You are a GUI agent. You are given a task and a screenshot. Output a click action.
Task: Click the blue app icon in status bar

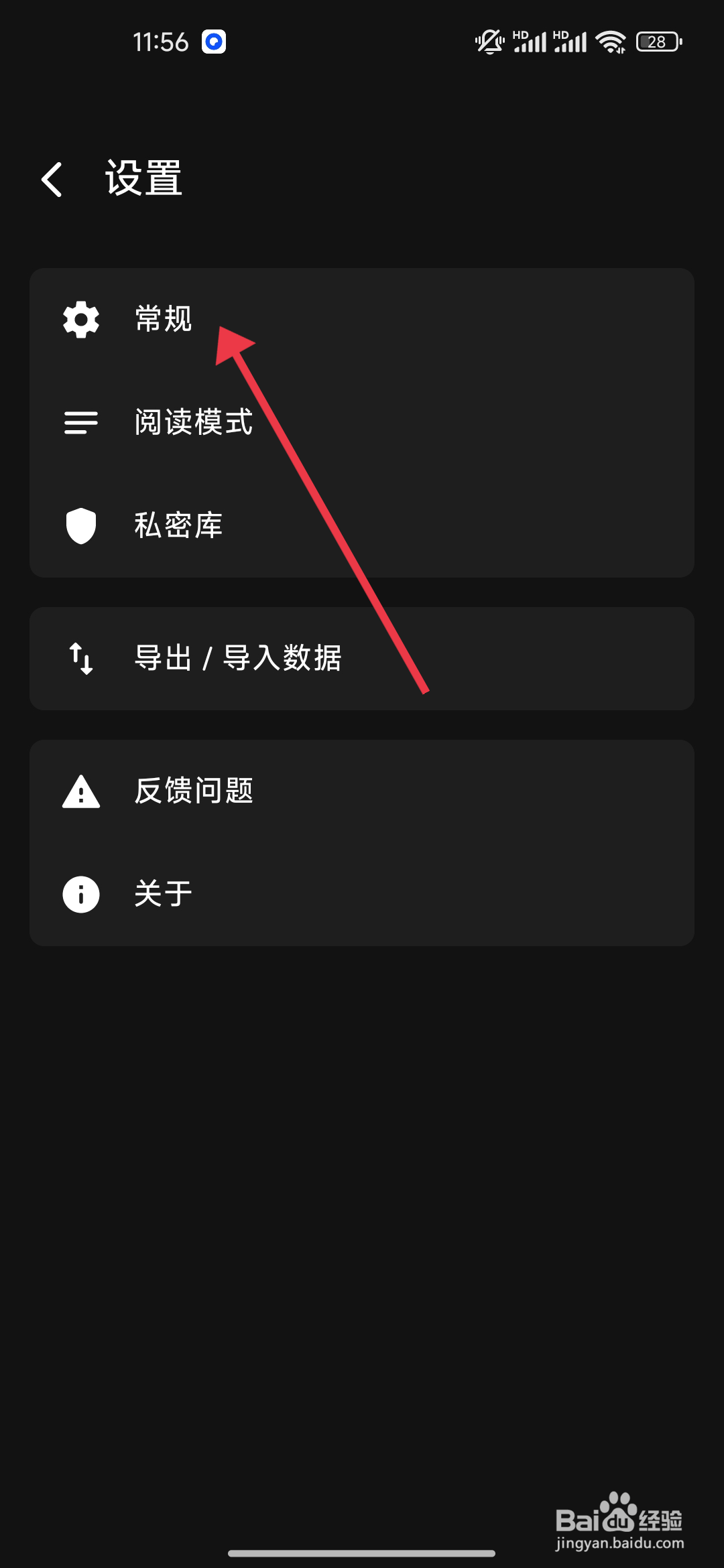point(213,42)
